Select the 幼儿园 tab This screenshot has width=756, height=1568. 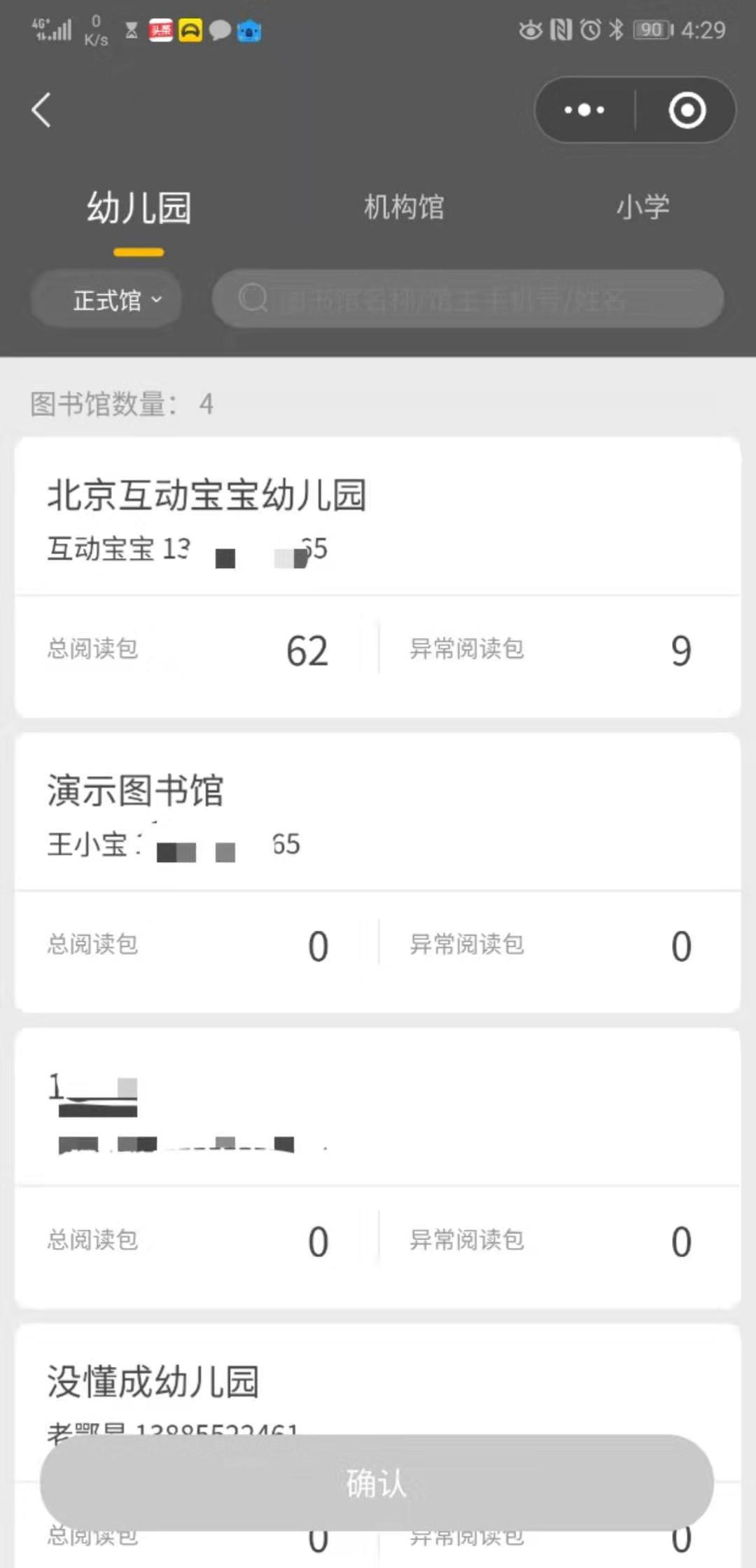(139, 208)
